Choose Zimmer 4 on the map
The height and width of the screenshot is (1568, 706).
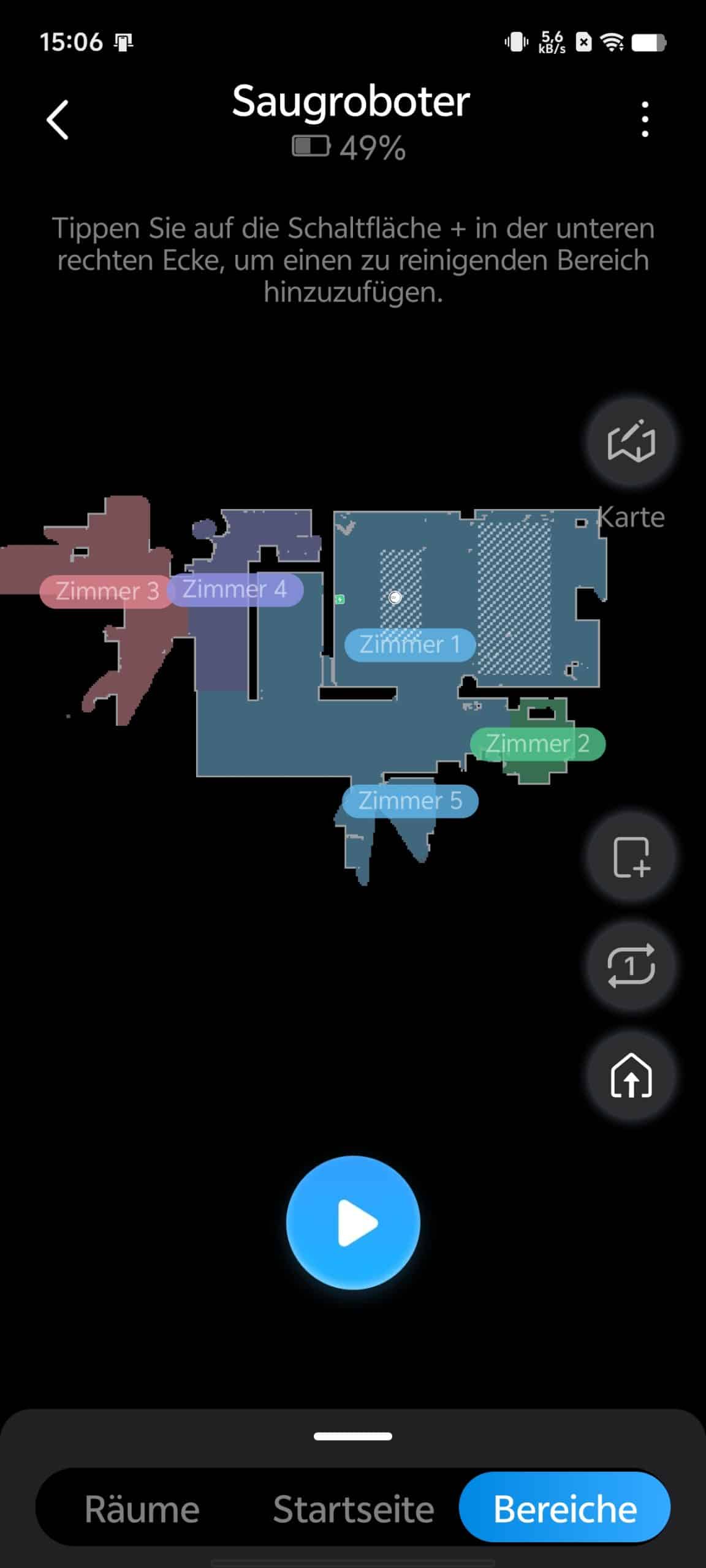click(235, 589)
